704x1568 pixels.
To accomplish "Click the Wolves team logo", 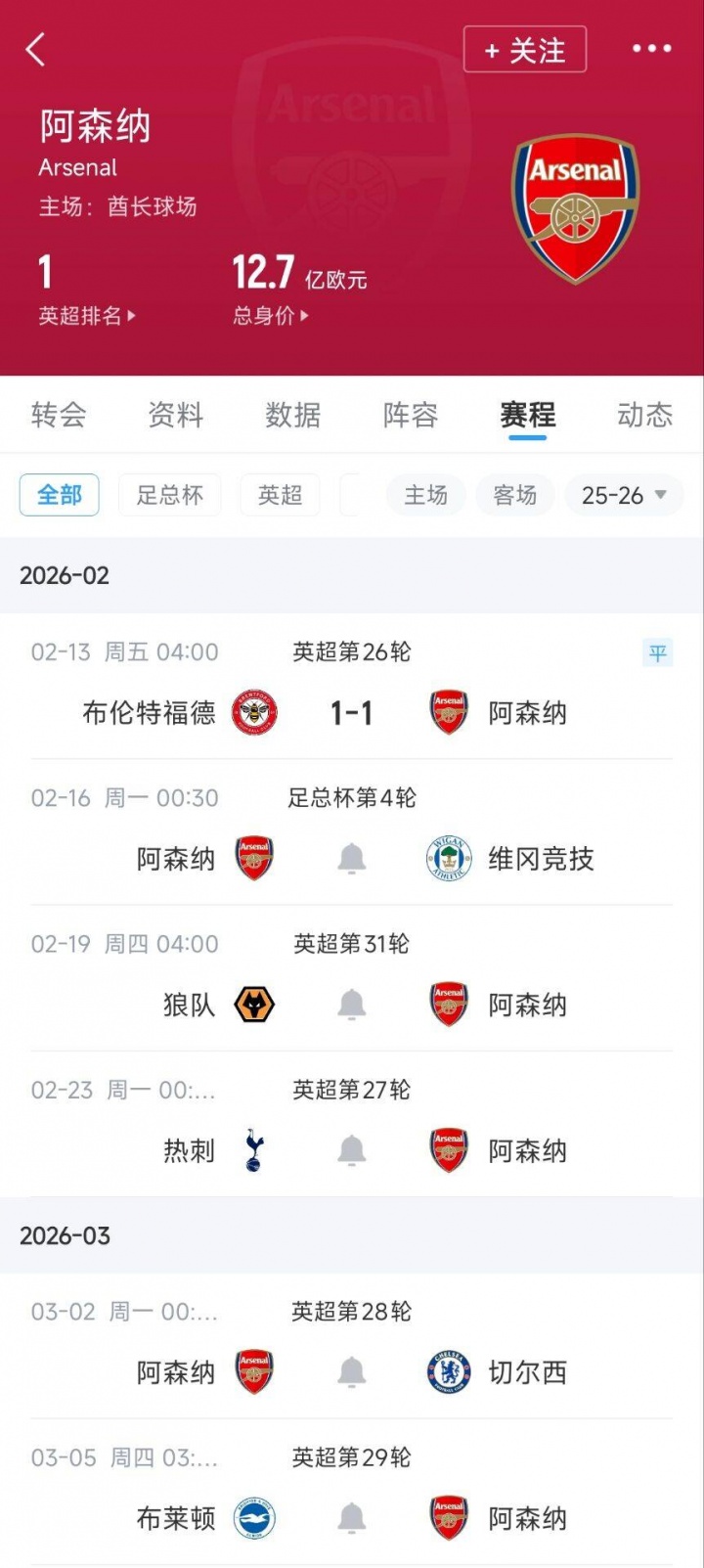I will 254,1004.
